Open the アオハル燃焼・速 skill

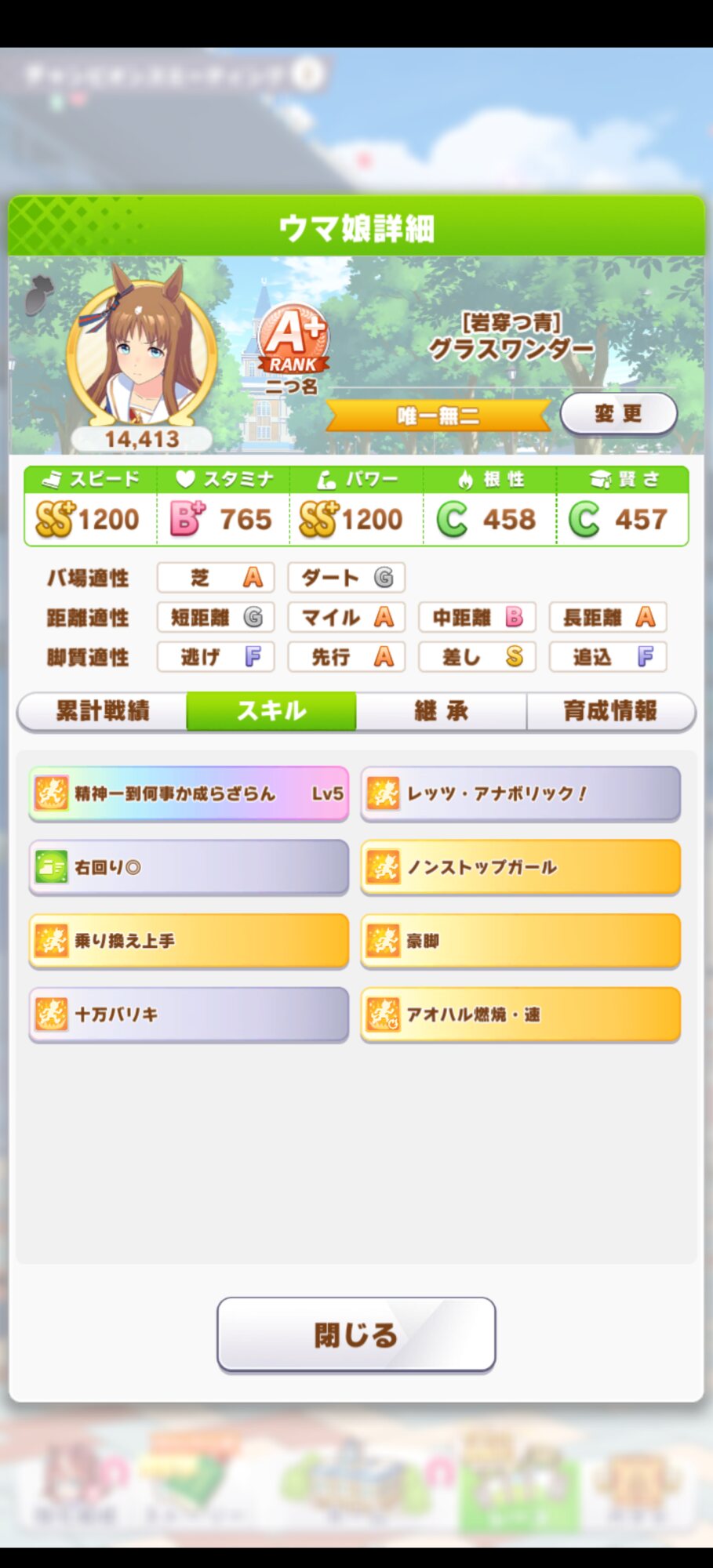click(520, 1014)
